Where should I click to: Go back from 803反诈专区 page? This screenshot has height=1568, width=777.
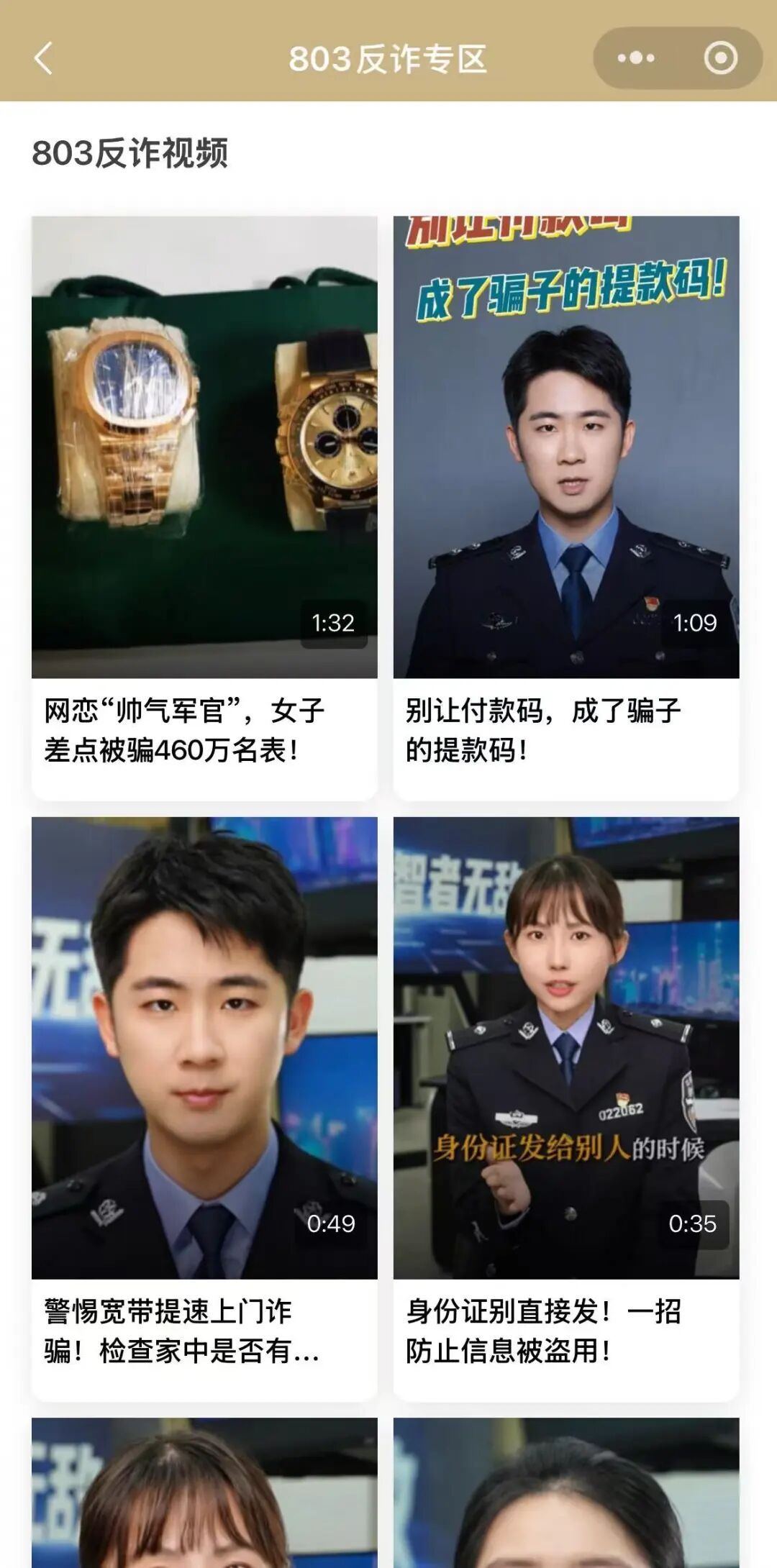(x=44, y=58)
